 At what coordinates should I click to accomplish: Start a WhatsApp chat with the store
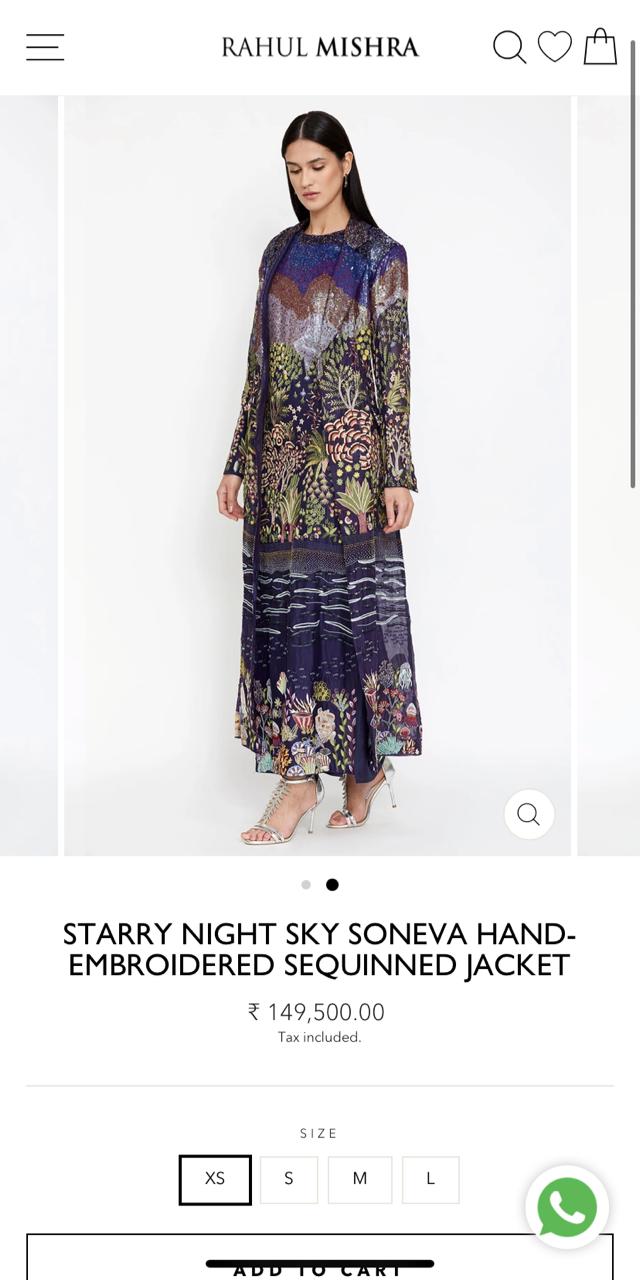coord(567,1207)
